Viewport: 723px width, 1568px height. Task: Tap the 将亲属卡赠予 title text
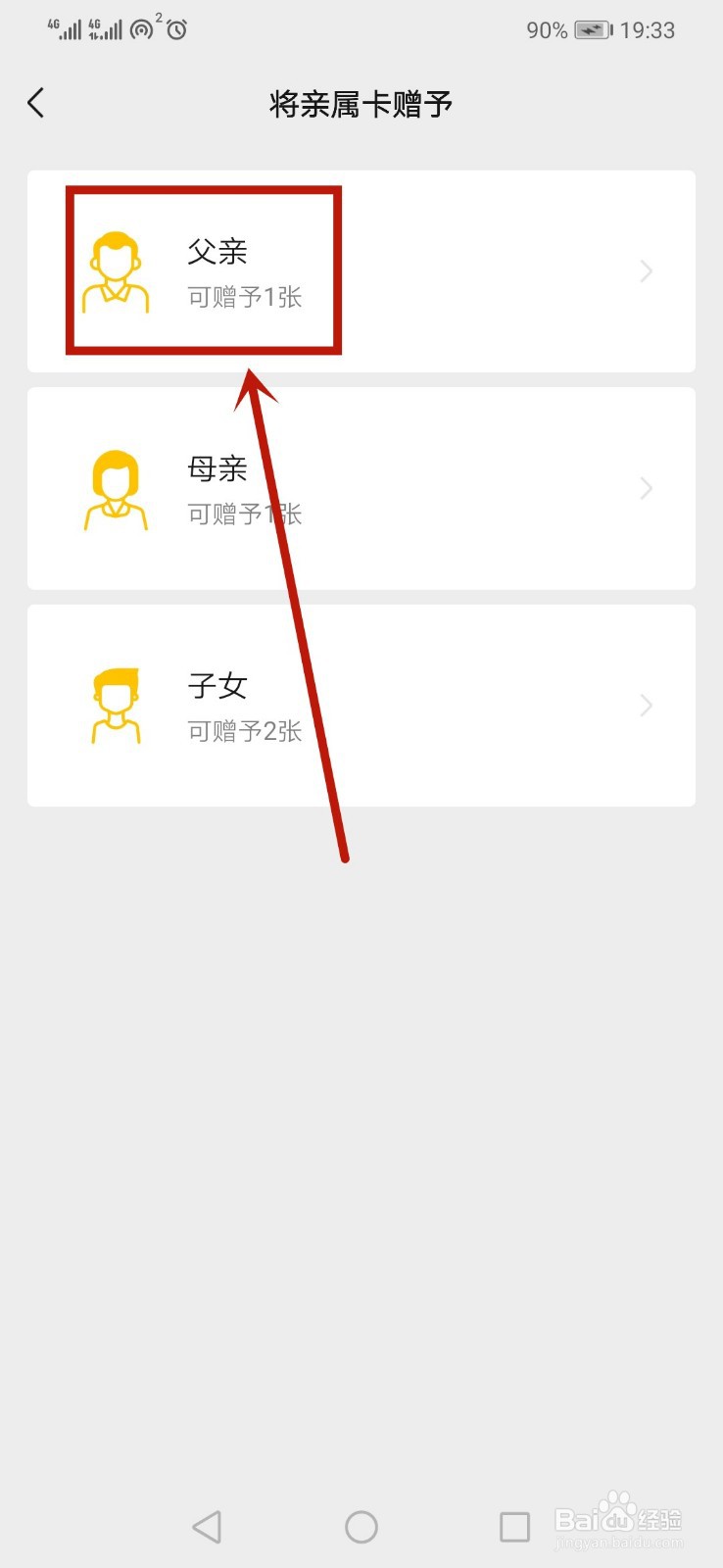coord(361,103)
